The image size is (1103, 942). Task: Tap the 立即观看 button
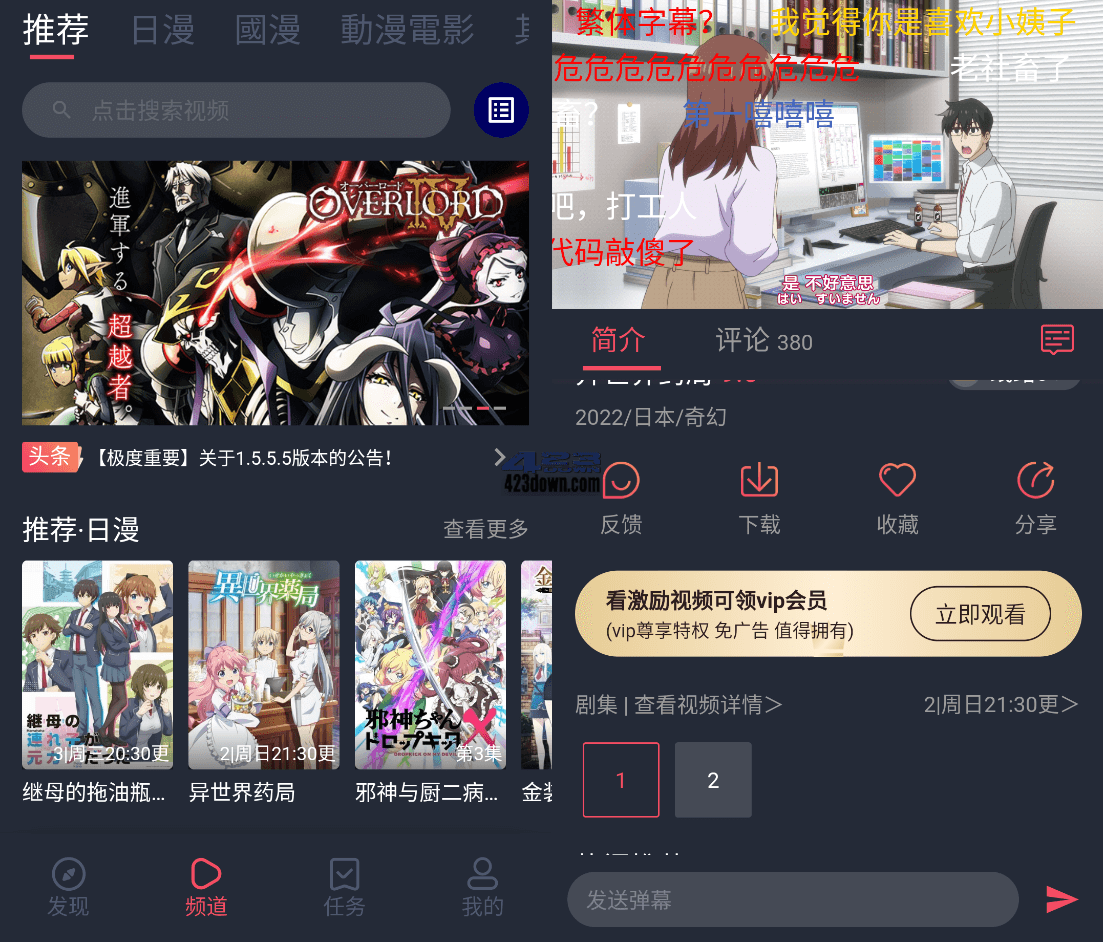tap(980, 614)
